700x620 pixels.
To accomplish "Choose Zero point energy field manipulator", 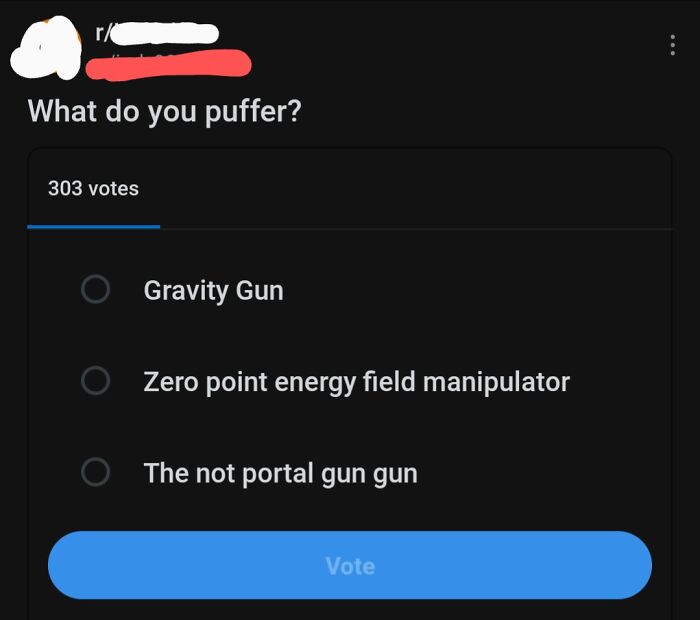I will click(x=95, y=381).
